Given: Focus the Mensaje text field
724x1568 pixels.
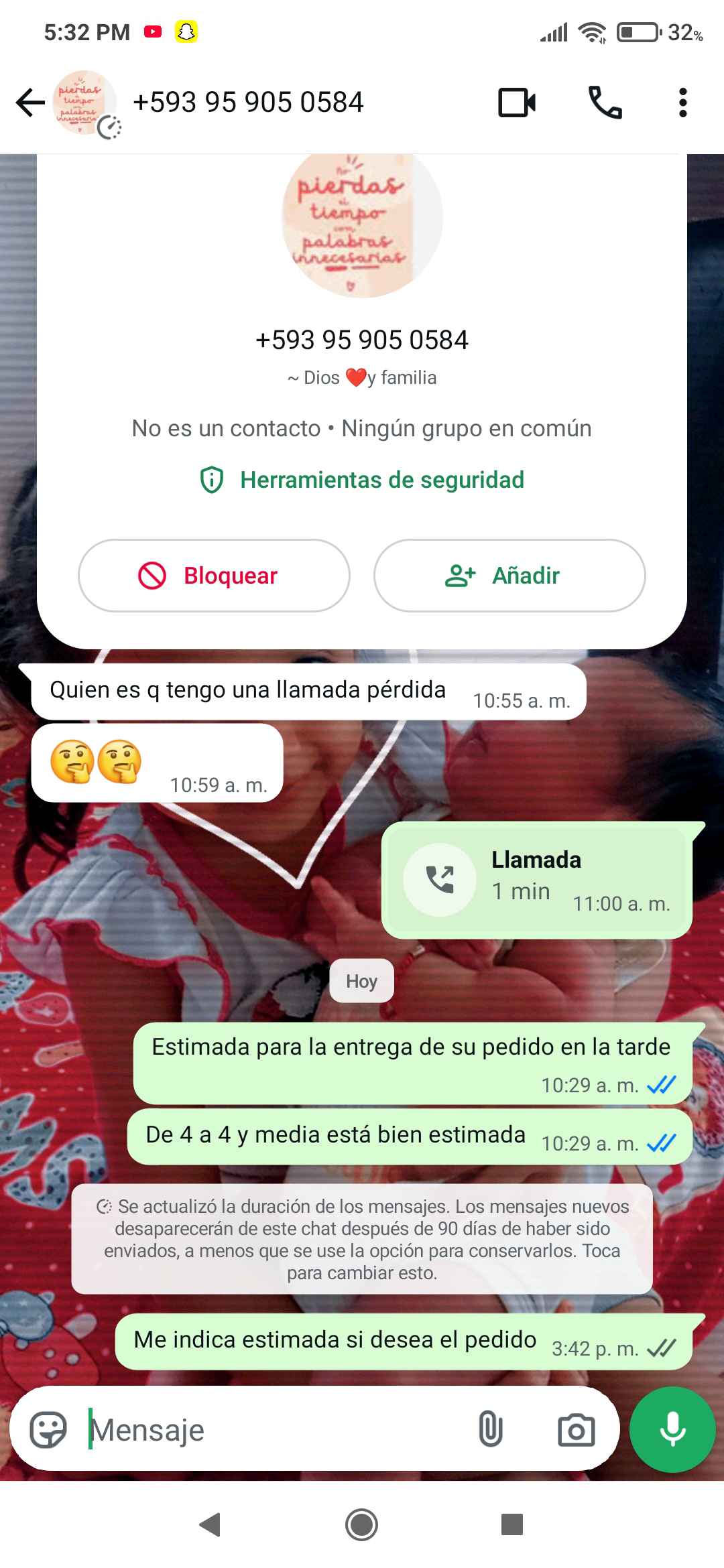Looking at the screenshot, I should [x=268, y=1430].
